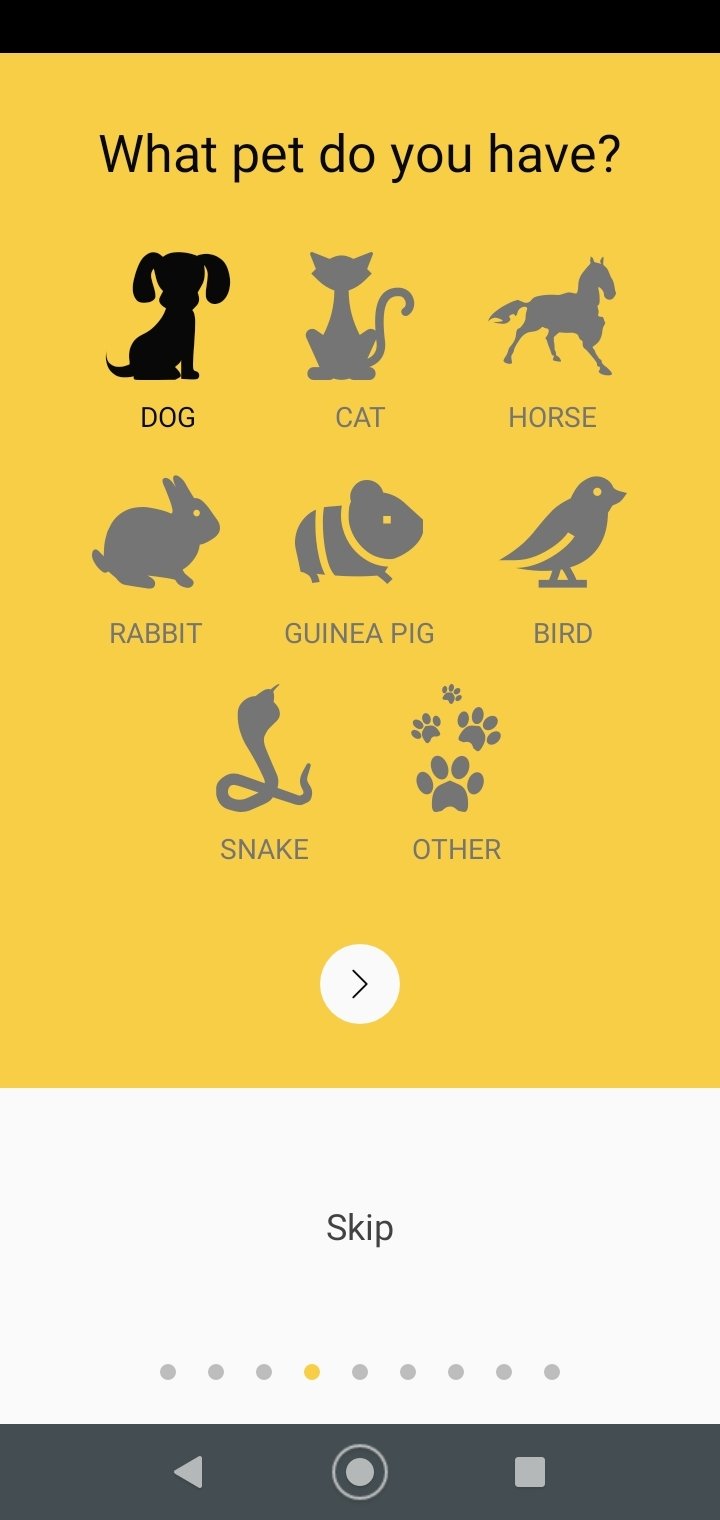Image resolution: width=720 pixels, height=1520 pixels.
Task: Tap the next arrow button
Action: coord(360,984)
